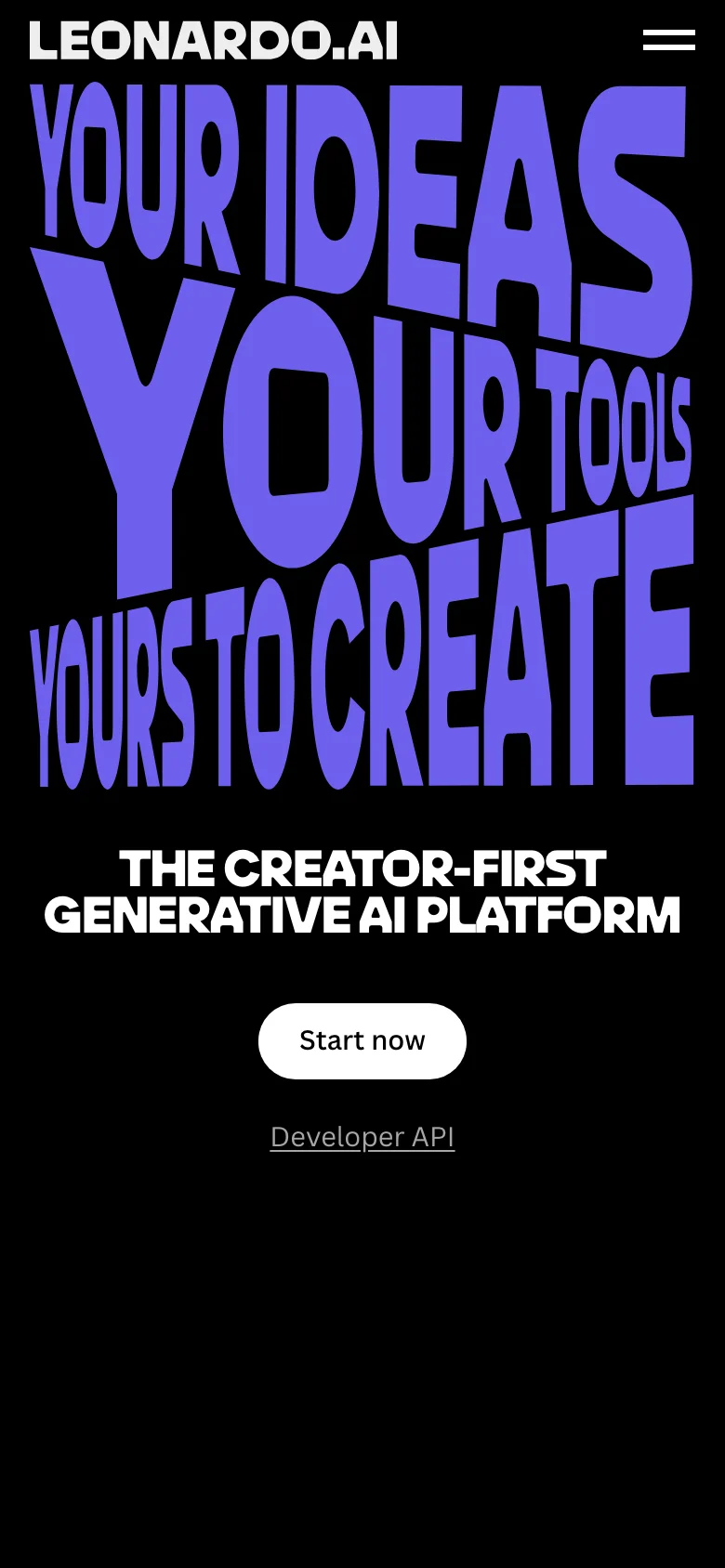Open the hamburger menu
725x1568 pixels.
click(x=668, y=40)
